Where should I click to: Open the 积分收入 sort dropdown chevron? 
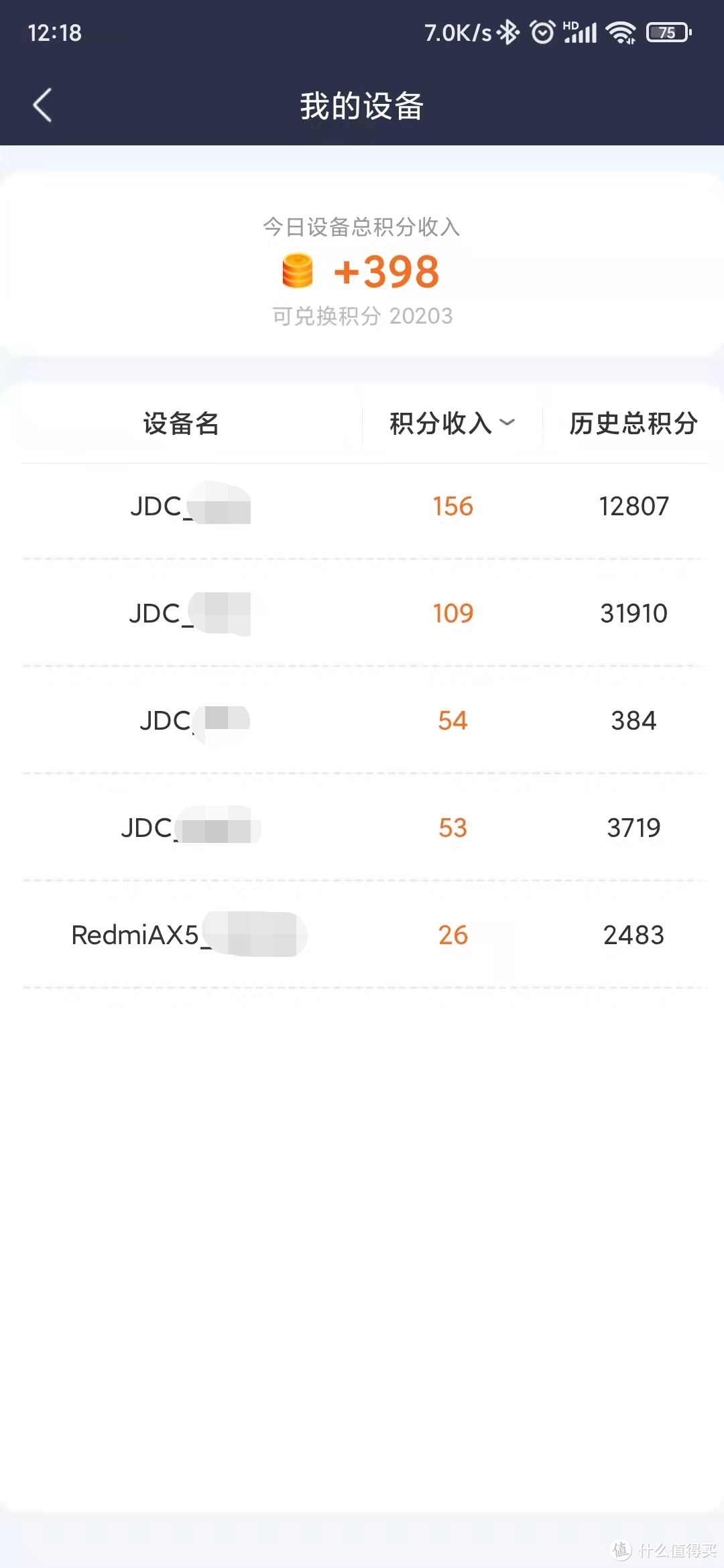[x=507, y=423]
